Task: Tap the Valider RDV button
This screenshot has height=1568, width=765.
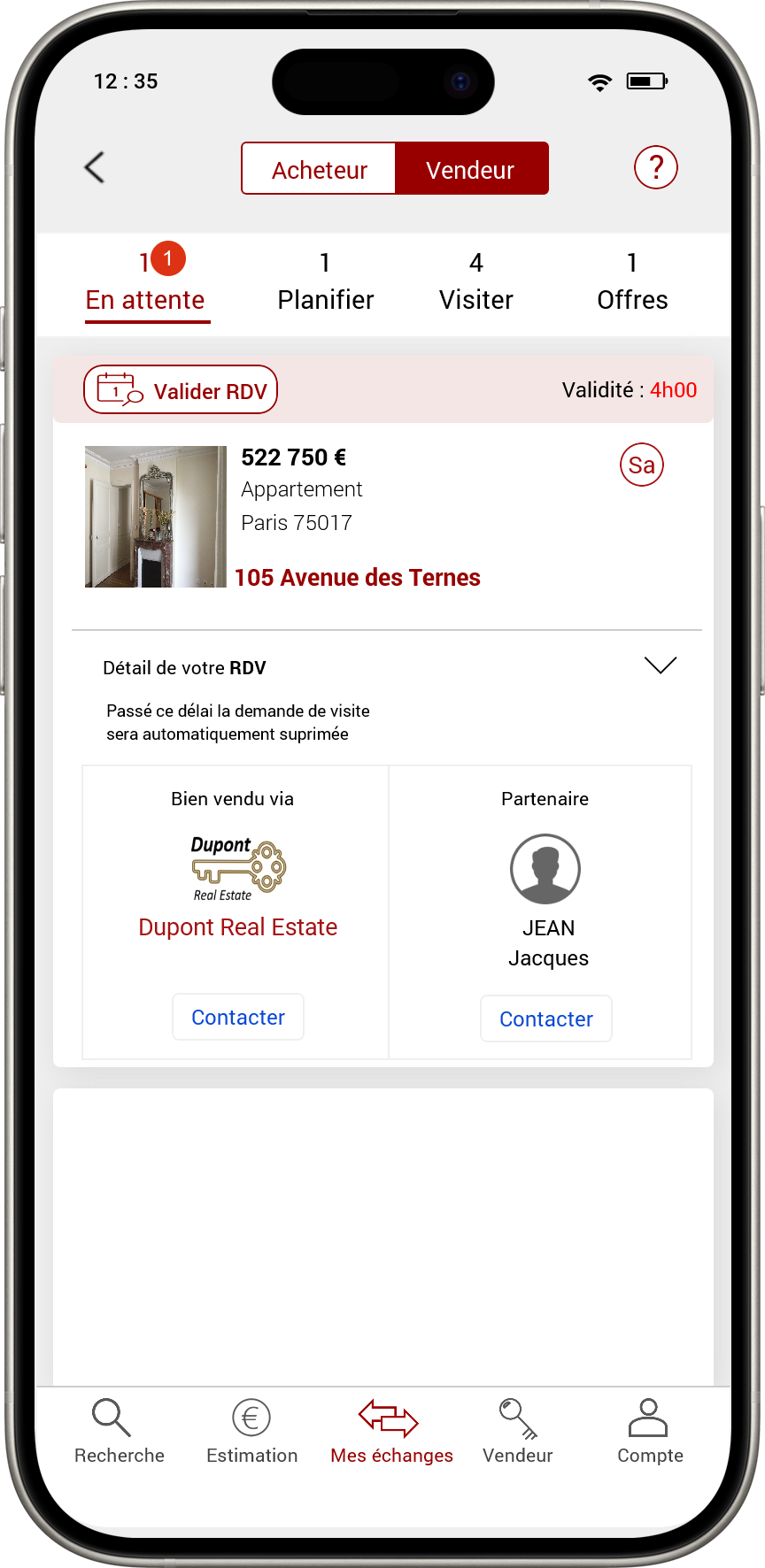Action: [x=181, y=390]
